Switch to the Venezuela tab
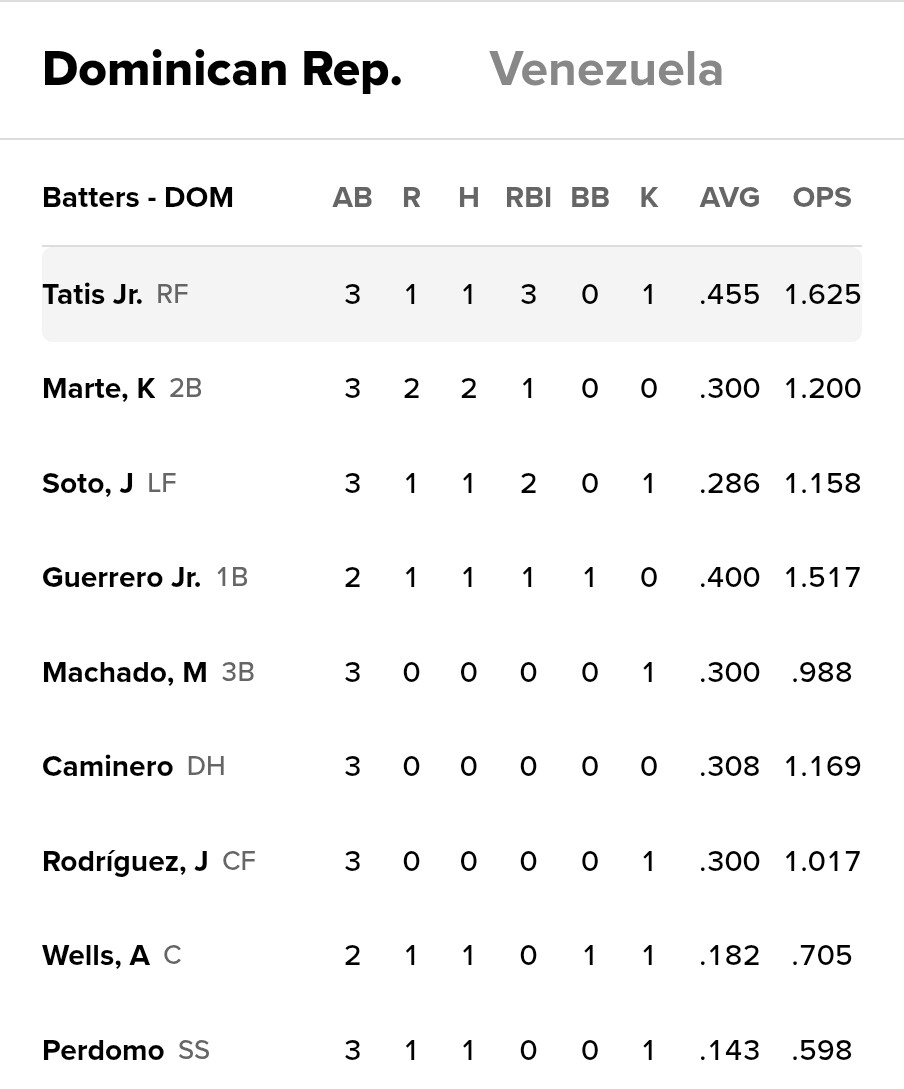 (605, 70)
